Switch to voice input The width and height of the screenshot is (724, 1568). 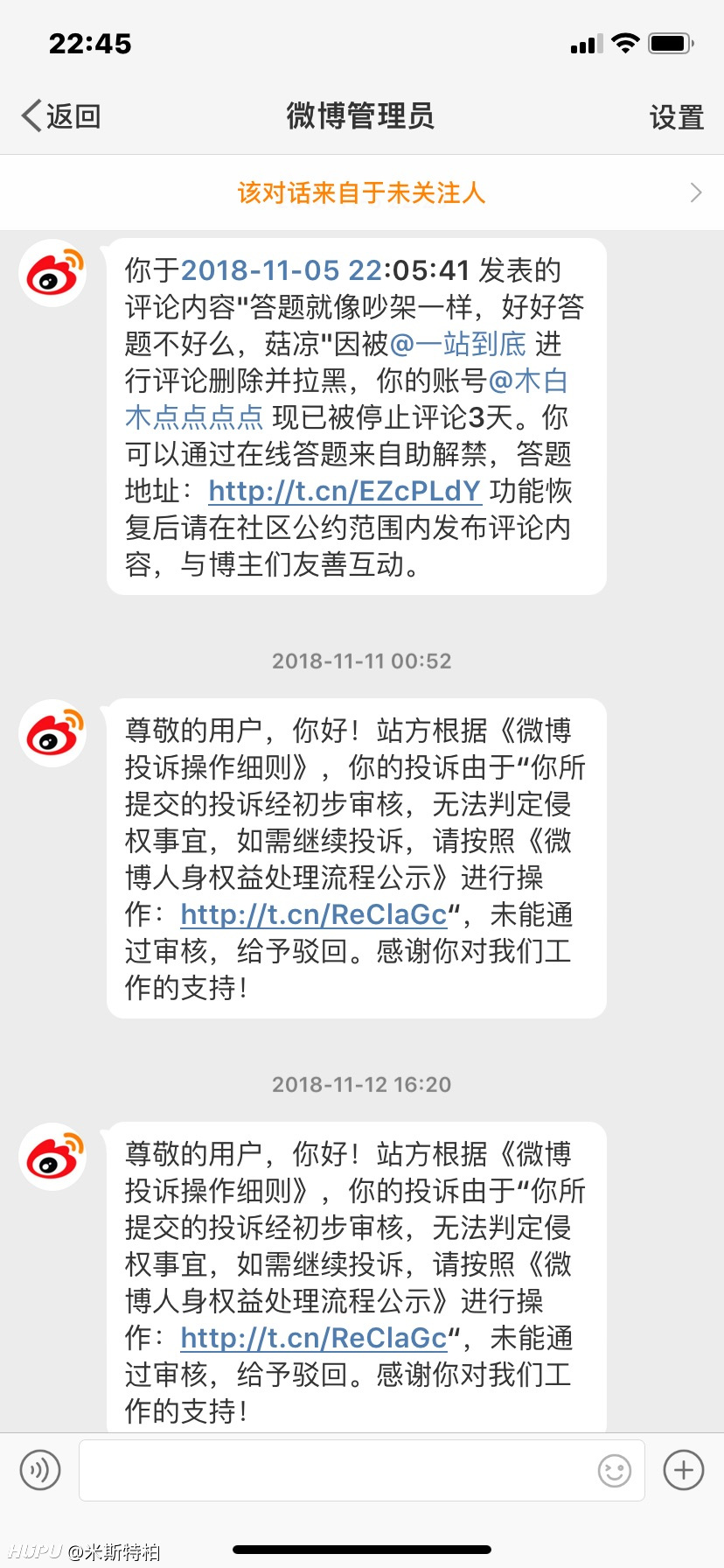pyautogui.click(x=39, y=1470)
